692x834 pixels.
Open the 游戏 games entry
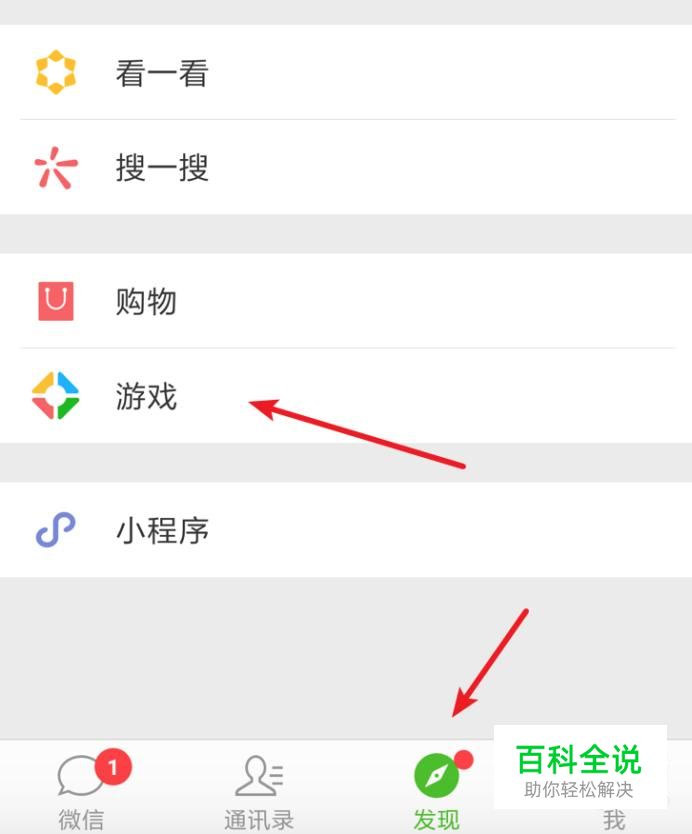click(145, 396)
